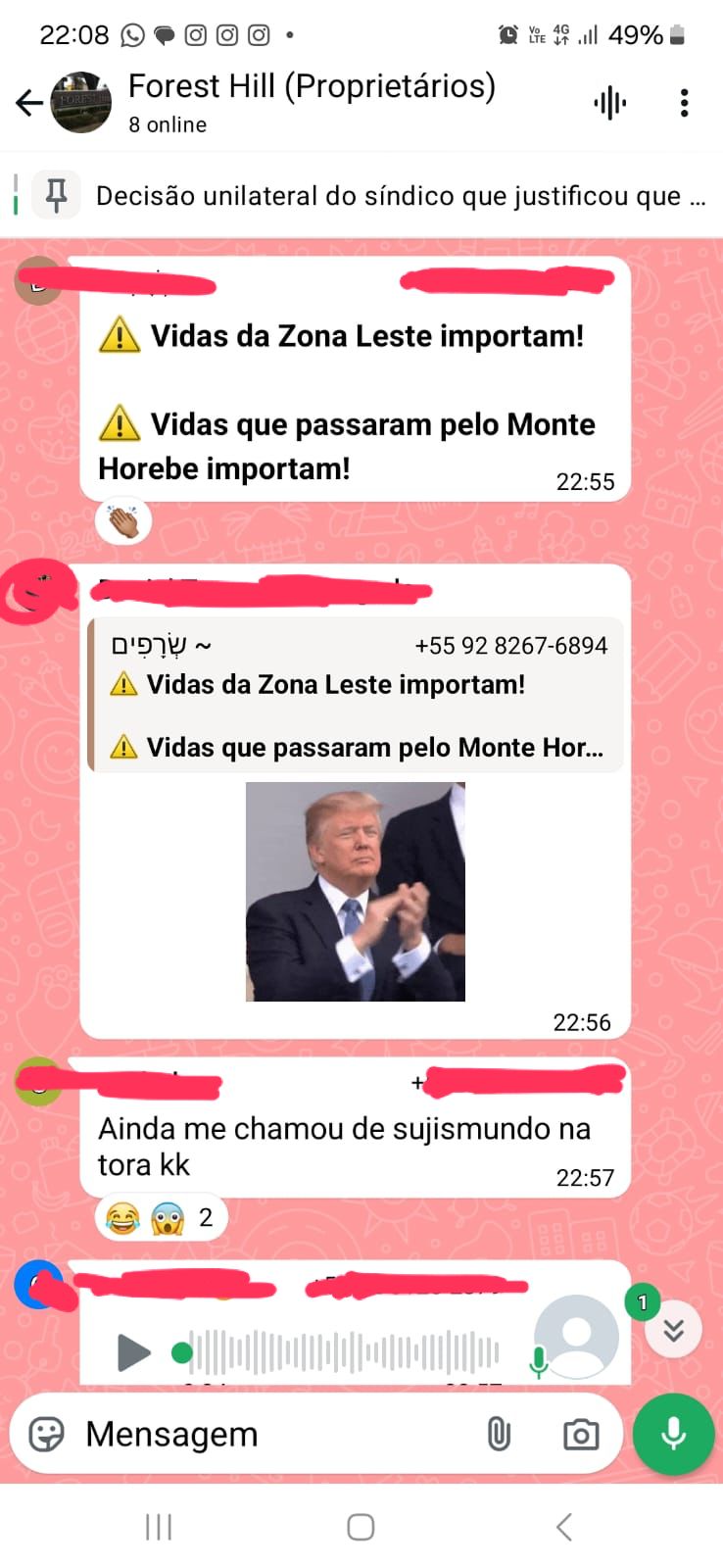Jump to the newest unread message
Image resolution: width=723 pixels, height=1568 pixels.
point(673,1330)
